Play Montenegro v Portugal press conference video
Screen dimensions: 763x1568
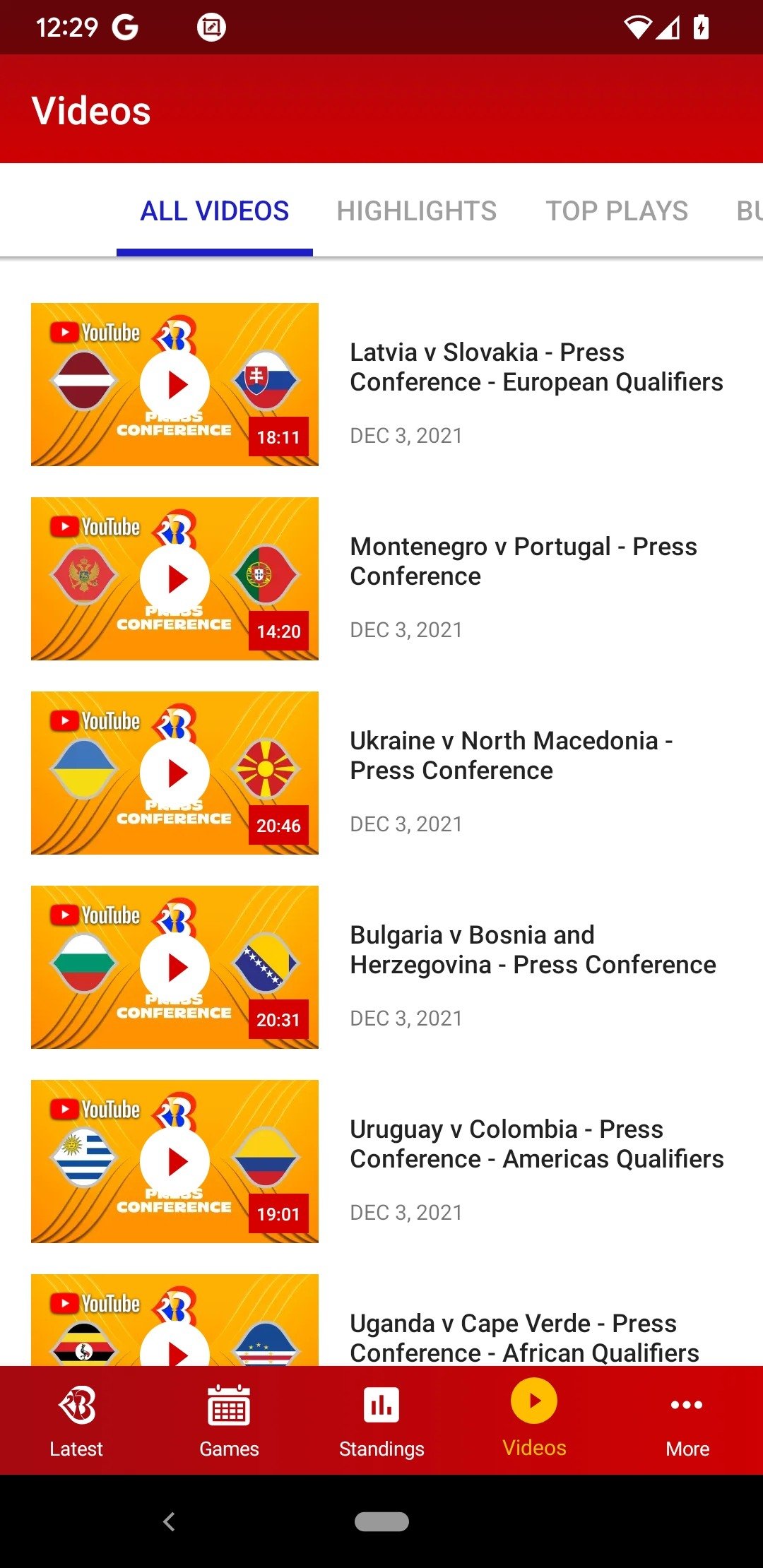click(175, 578)
